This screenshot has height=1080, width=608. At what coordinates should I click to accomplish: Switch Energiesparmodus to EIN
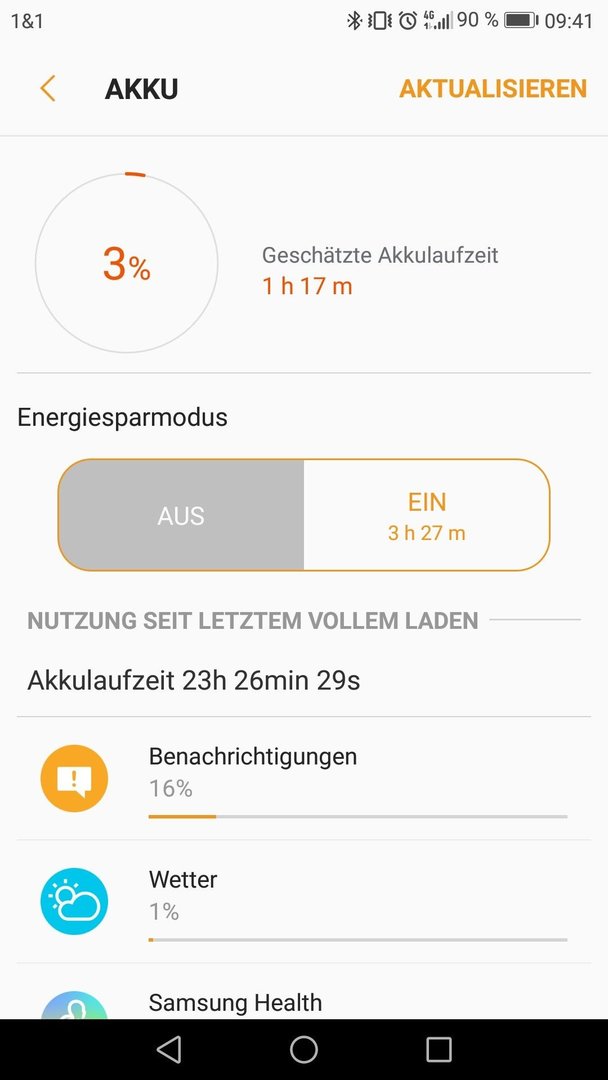click(427, 515)
